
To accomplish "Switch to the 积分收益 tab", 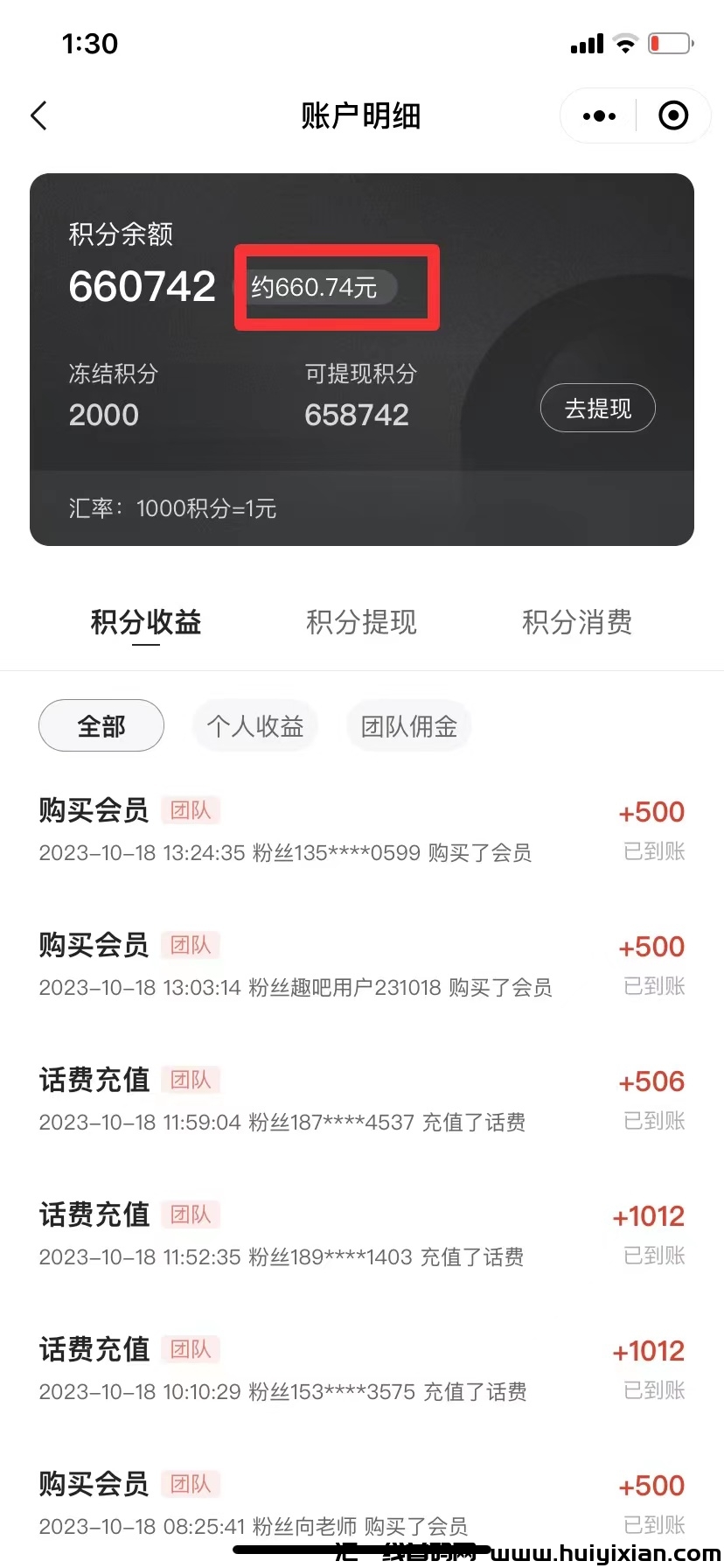I will tap(146, 622).
